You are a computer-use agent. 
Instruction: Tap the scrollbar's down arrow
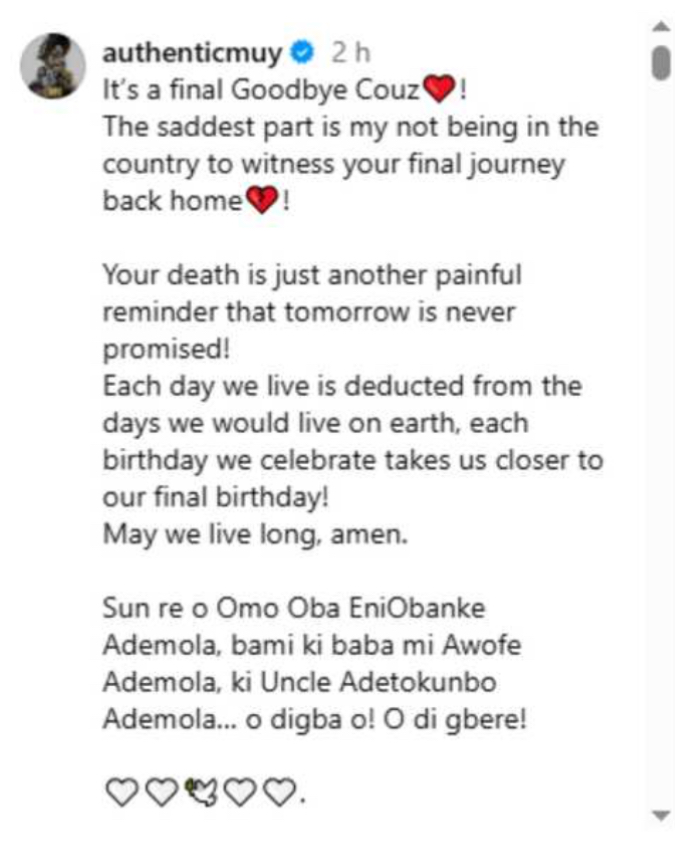[x=658, y=815]
